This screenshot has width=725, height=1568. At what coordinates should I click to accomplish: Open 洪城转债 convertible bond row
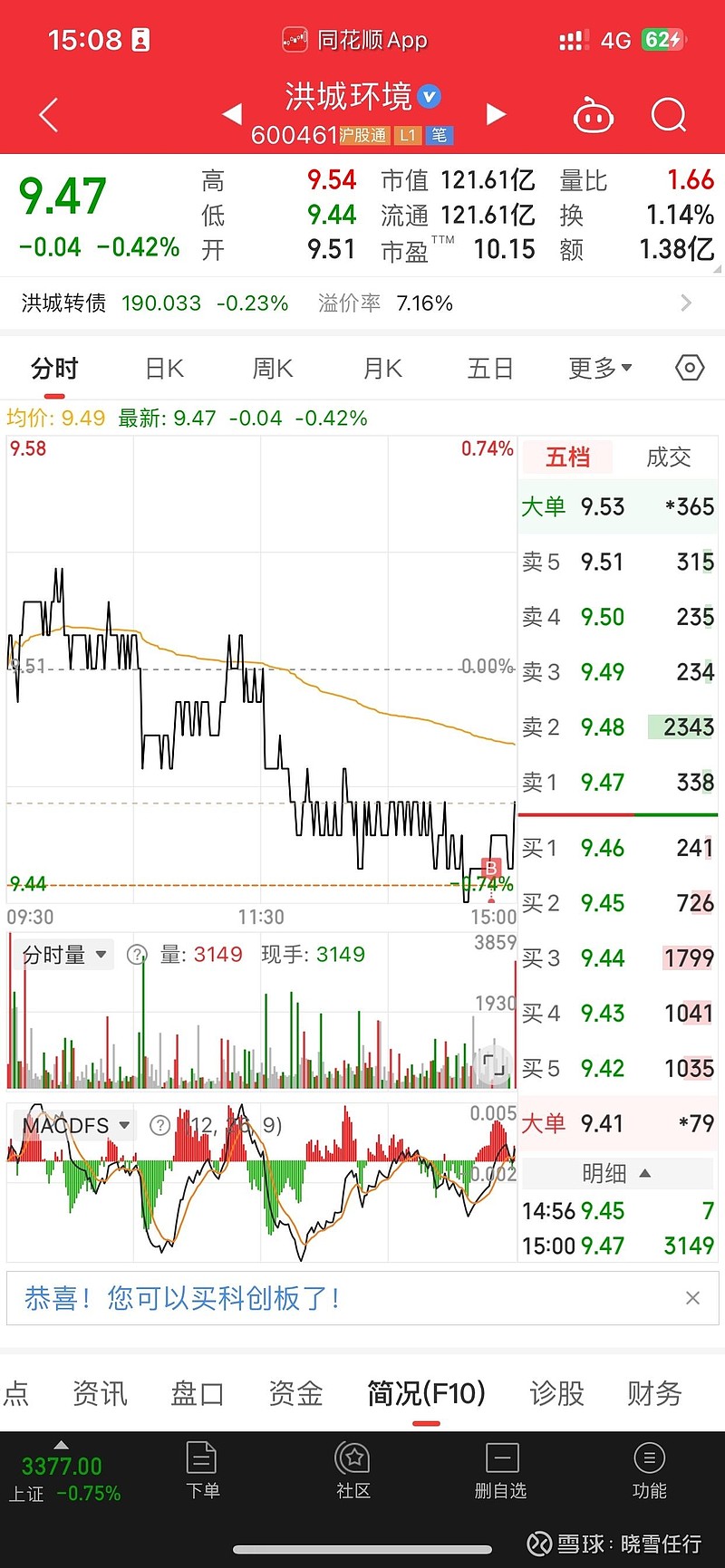pyautogui.click(x=362, y=303)
